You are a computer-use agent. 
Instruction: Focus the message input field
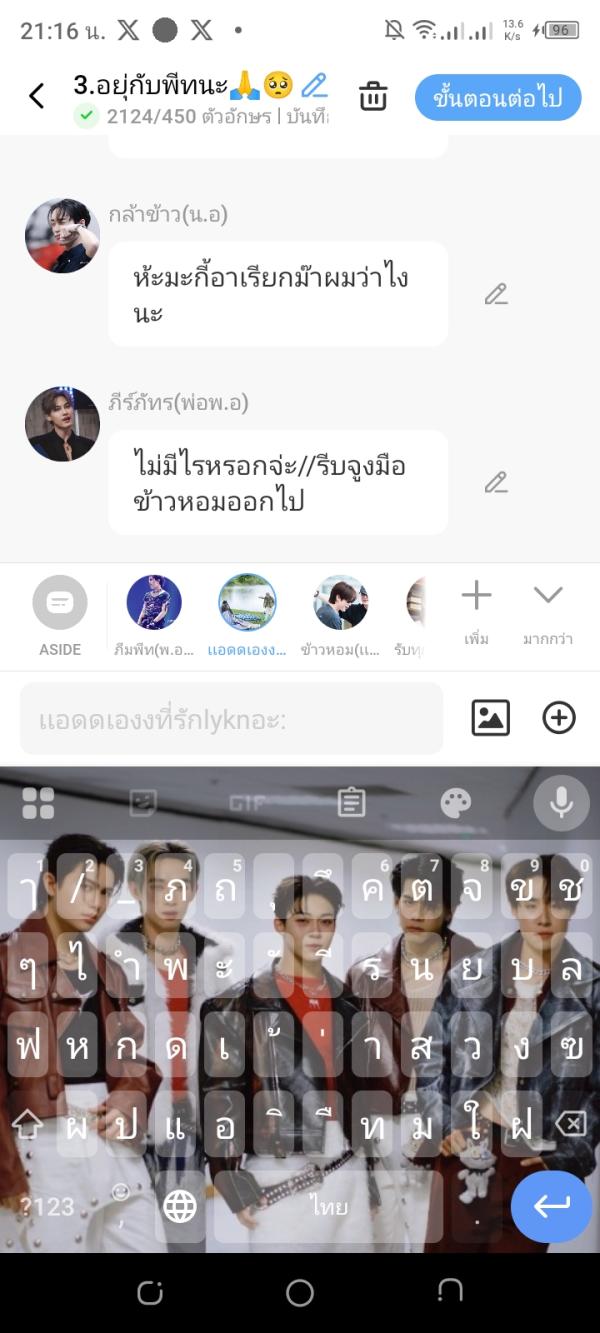tap(231, 719)
